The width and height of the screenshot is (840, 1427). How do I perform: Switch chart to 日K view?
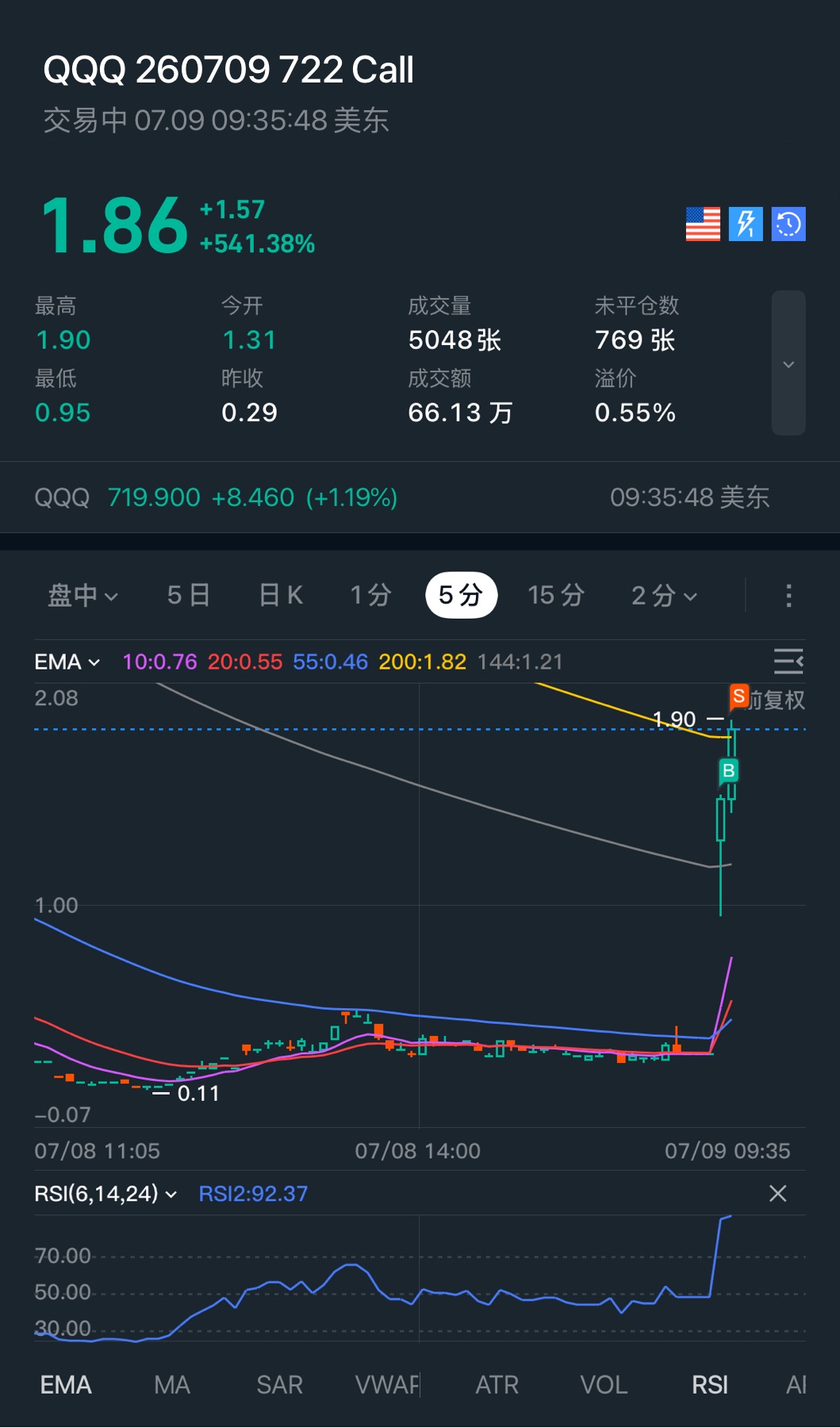[x=281, y=595]
